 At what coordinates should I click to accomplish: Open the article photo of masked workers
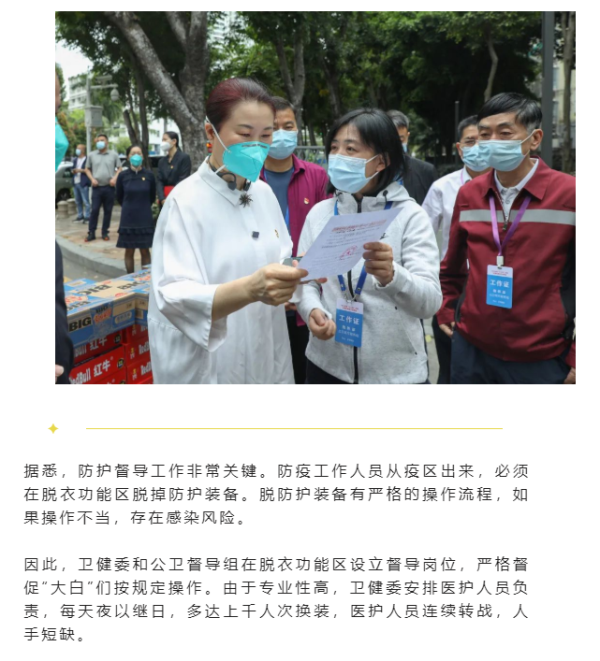point(315,198)
